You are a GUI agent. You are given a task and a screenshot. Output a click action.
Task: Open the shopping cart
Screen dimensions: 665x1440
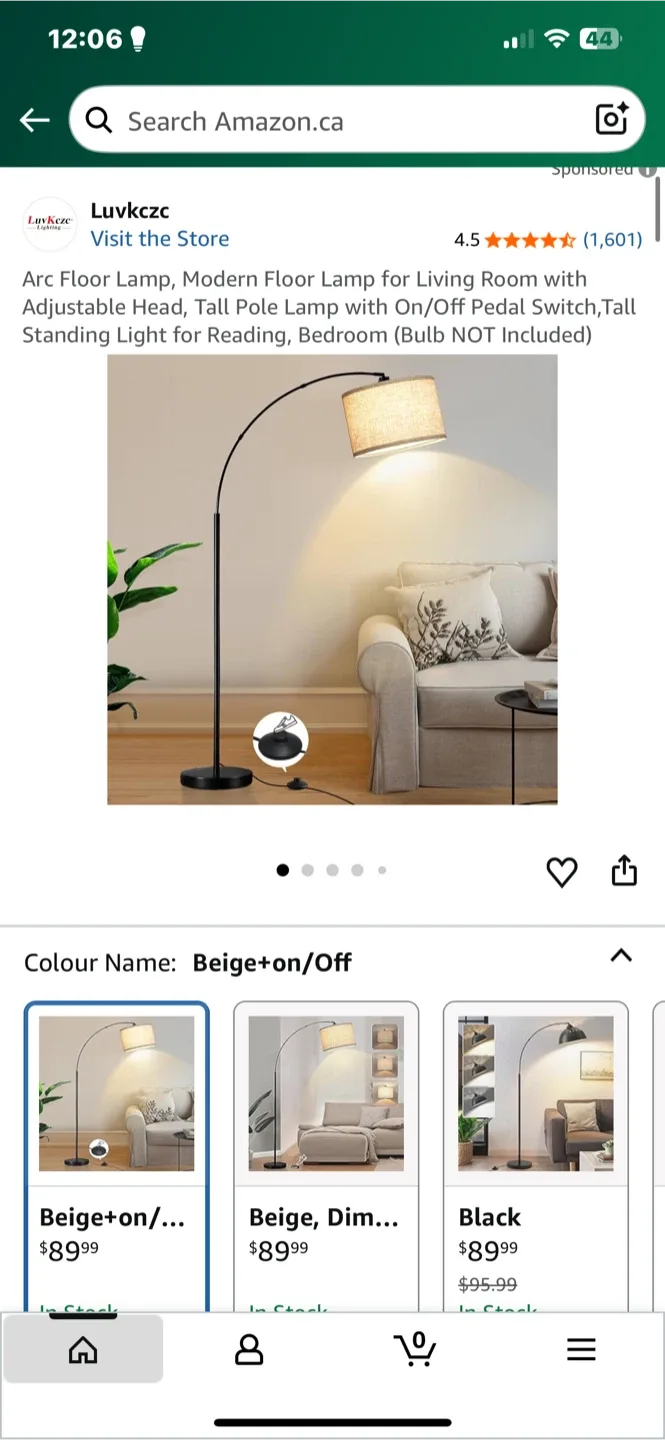(x=415, y=1349)
